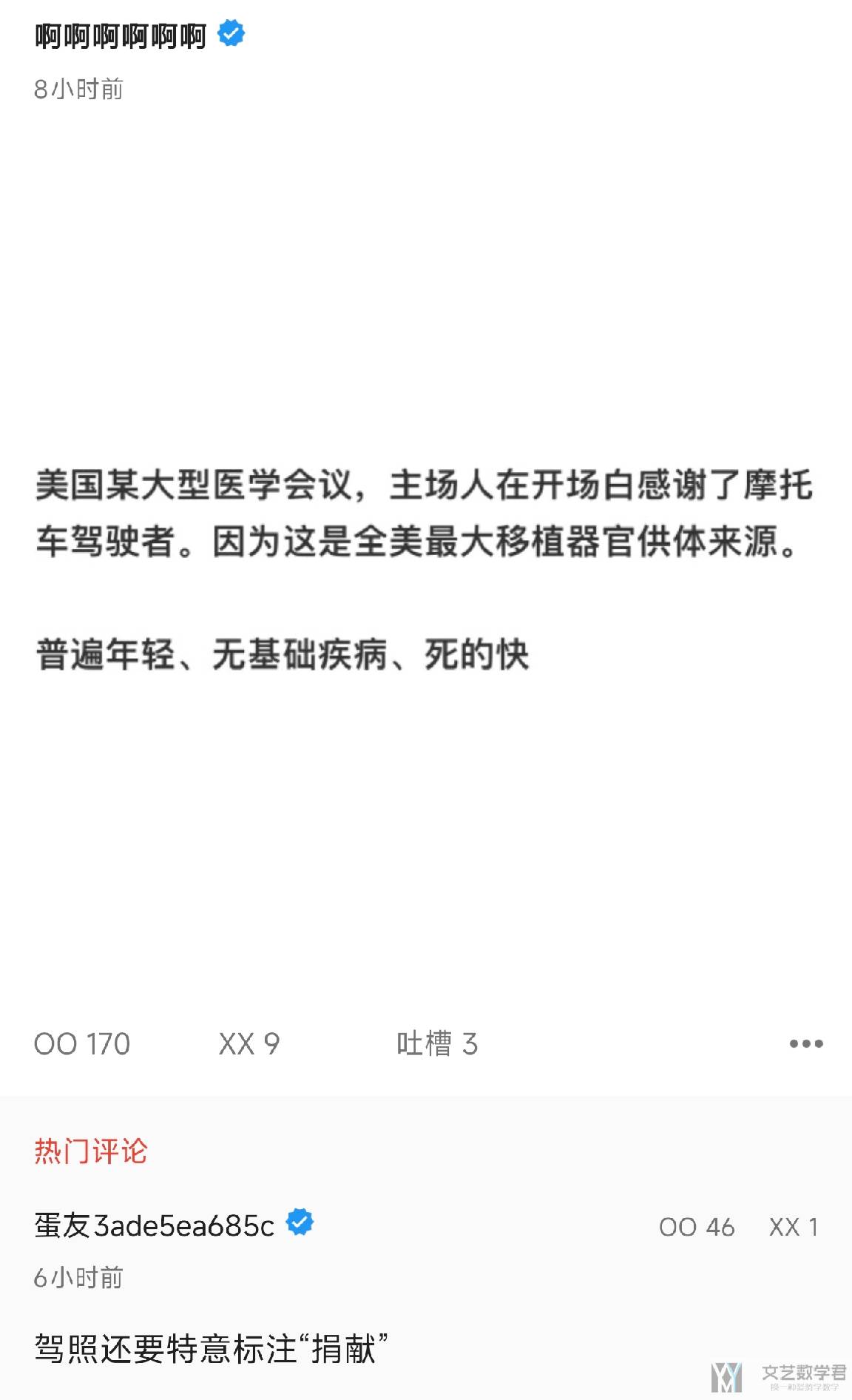Upvote the post with OO 170
Image resolution: width=852 pixels, height=1400 pixels.
[x=82, y=1044]
